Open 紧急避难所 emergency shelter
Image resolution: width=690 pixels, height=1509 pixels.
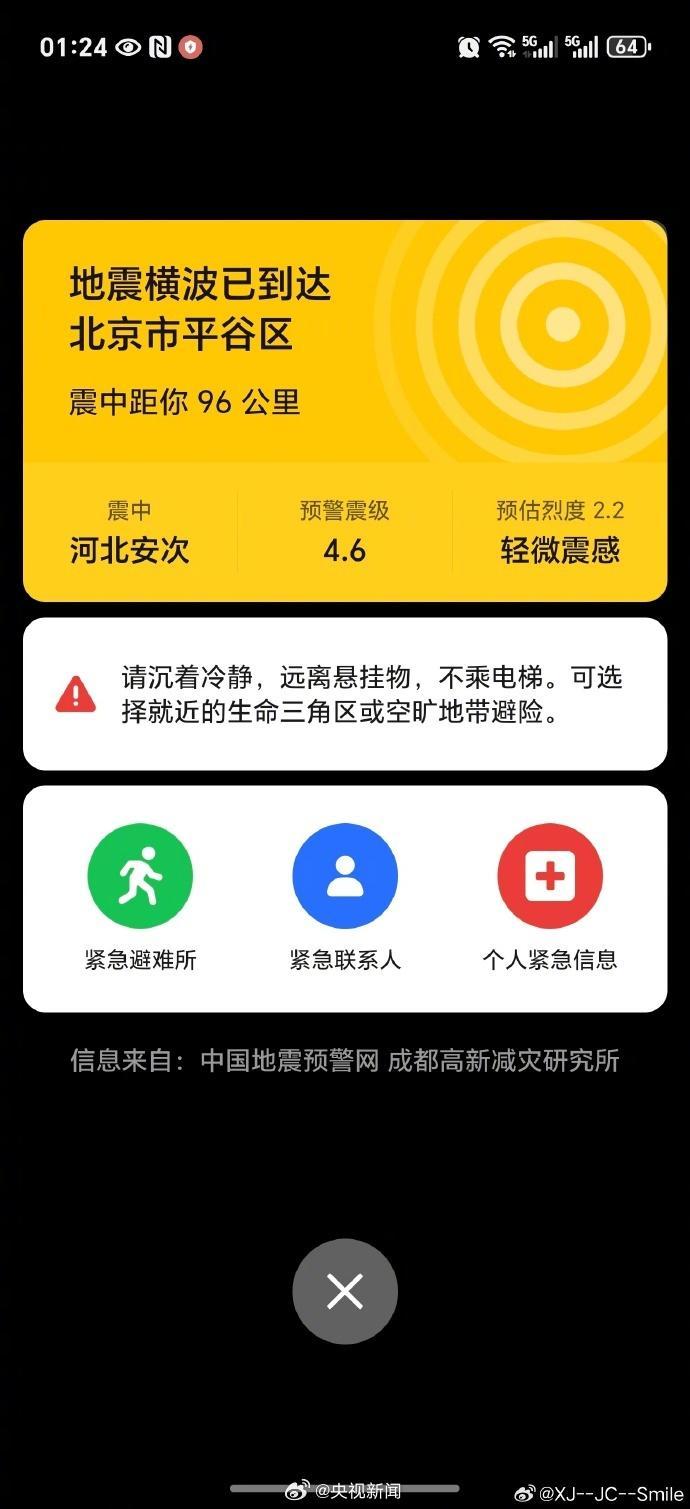coord(140,876)
